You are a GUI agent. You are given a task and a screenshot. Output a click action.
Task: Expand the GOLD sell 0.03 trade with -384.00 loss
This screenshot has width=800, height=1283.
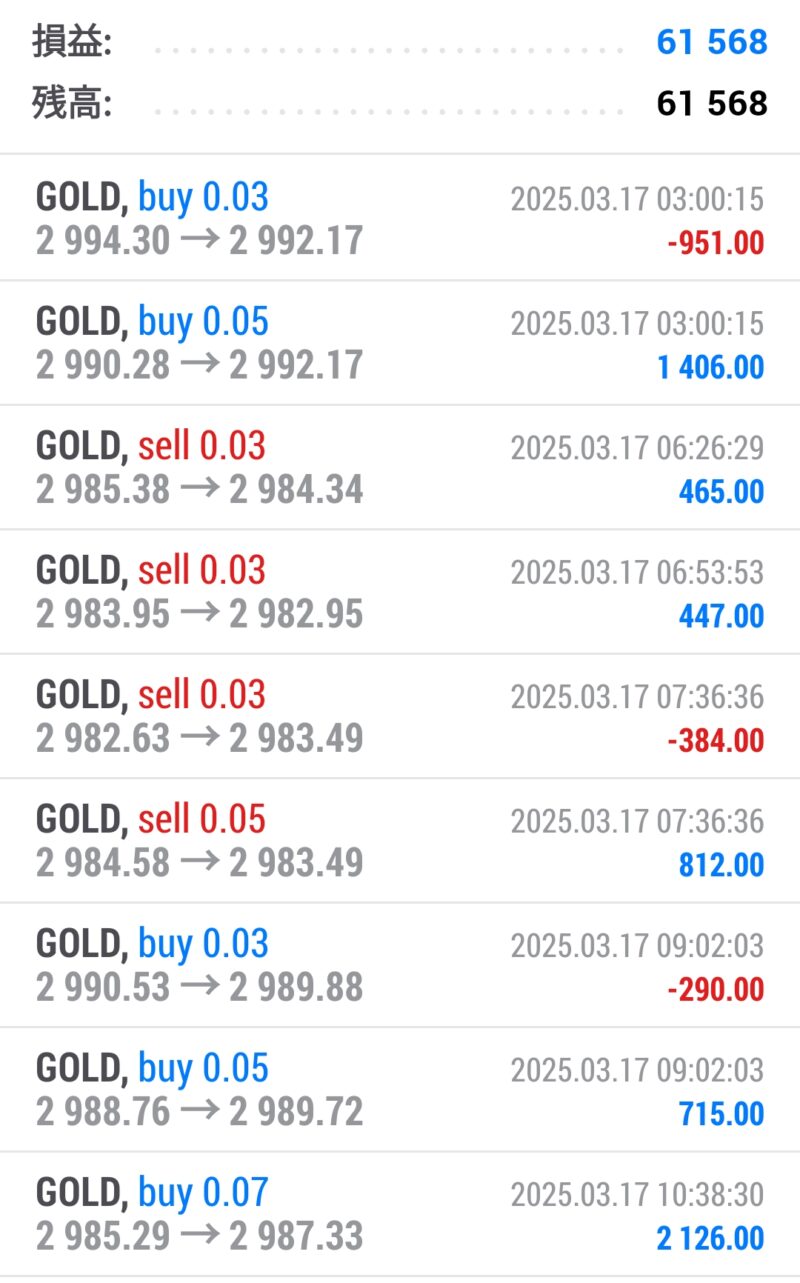click(400, 716)
